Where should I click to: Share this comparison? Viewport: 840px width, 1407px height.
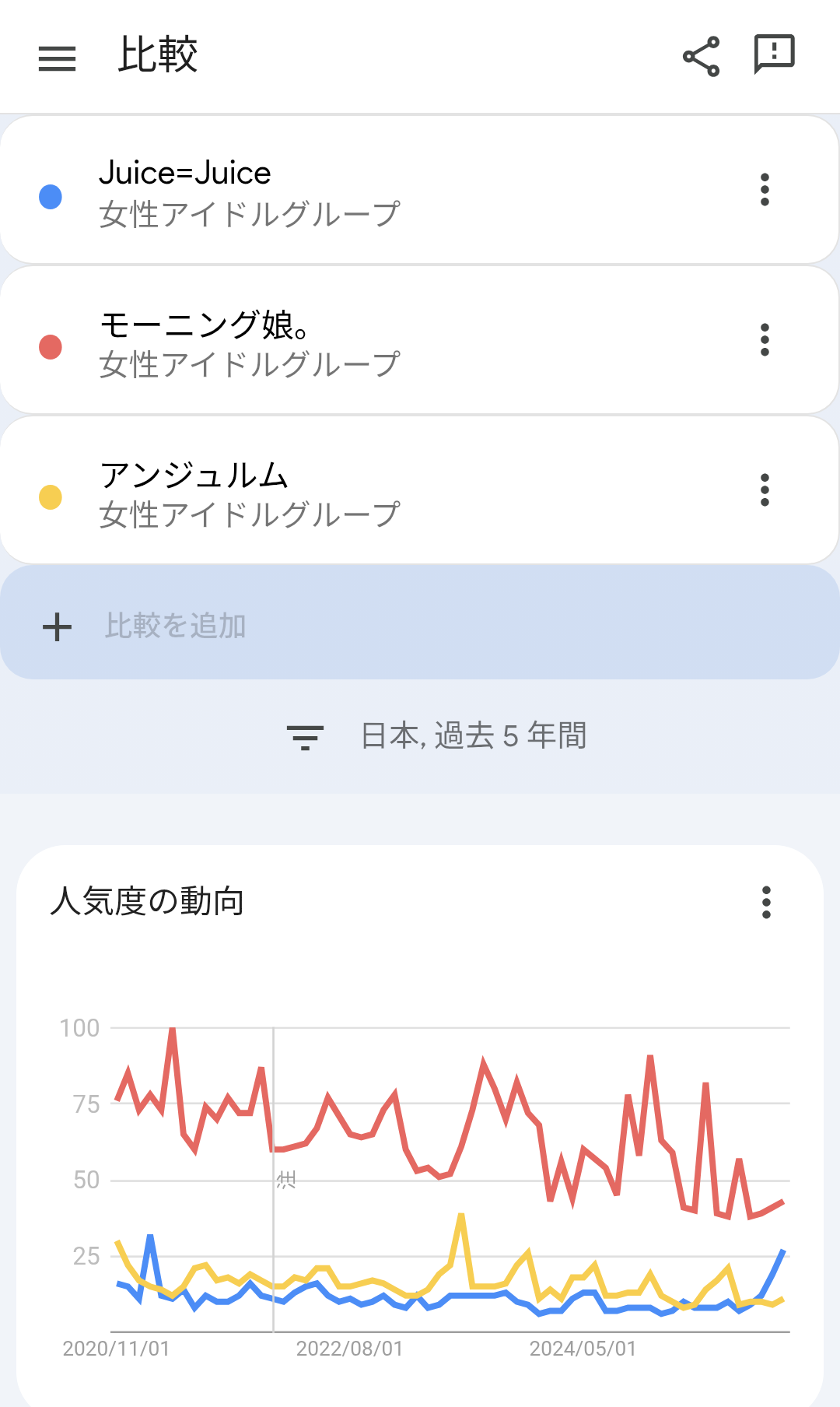[701, 57]
